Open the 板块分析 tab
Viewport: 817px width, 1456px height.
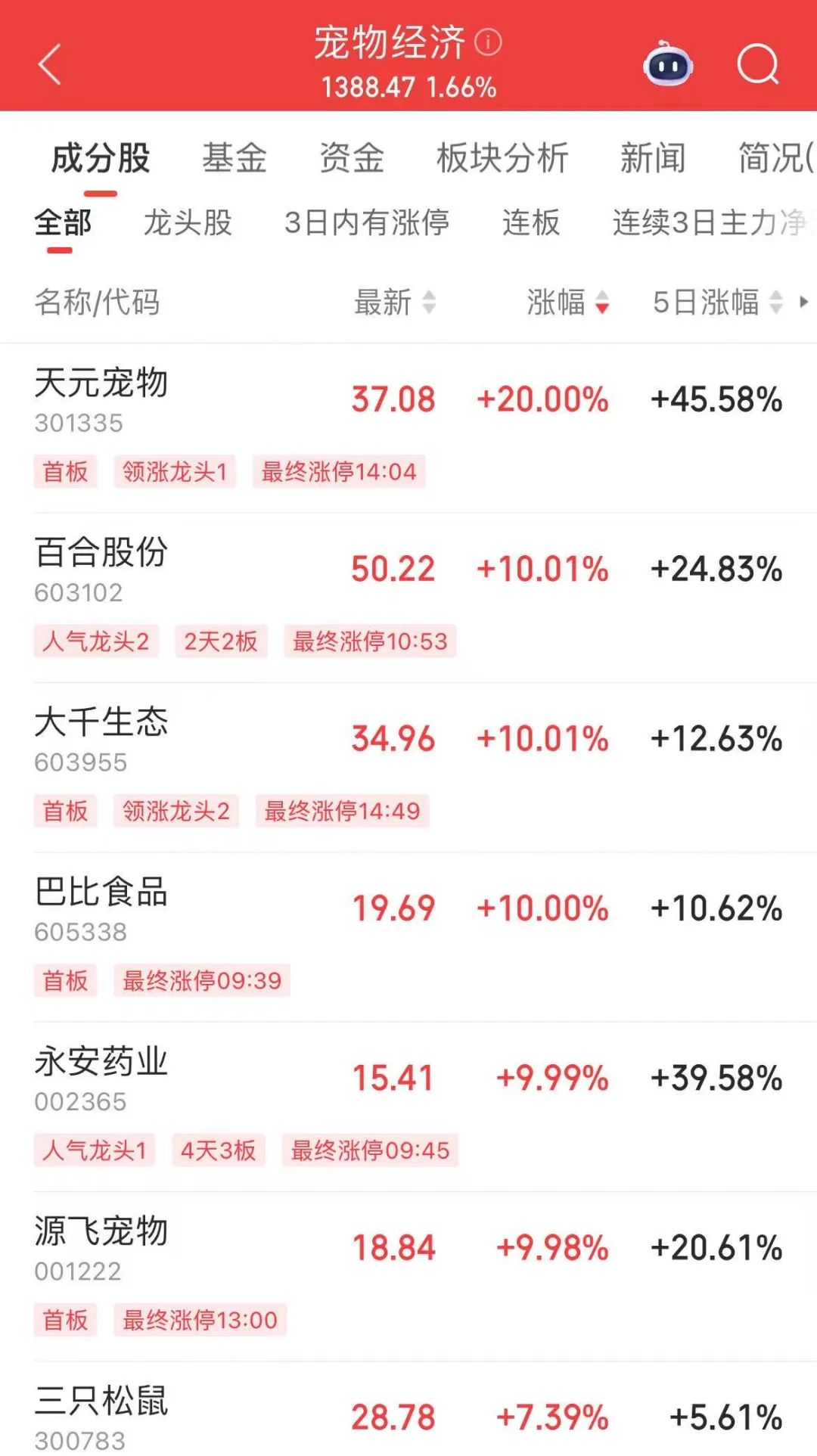pos(502,158)
